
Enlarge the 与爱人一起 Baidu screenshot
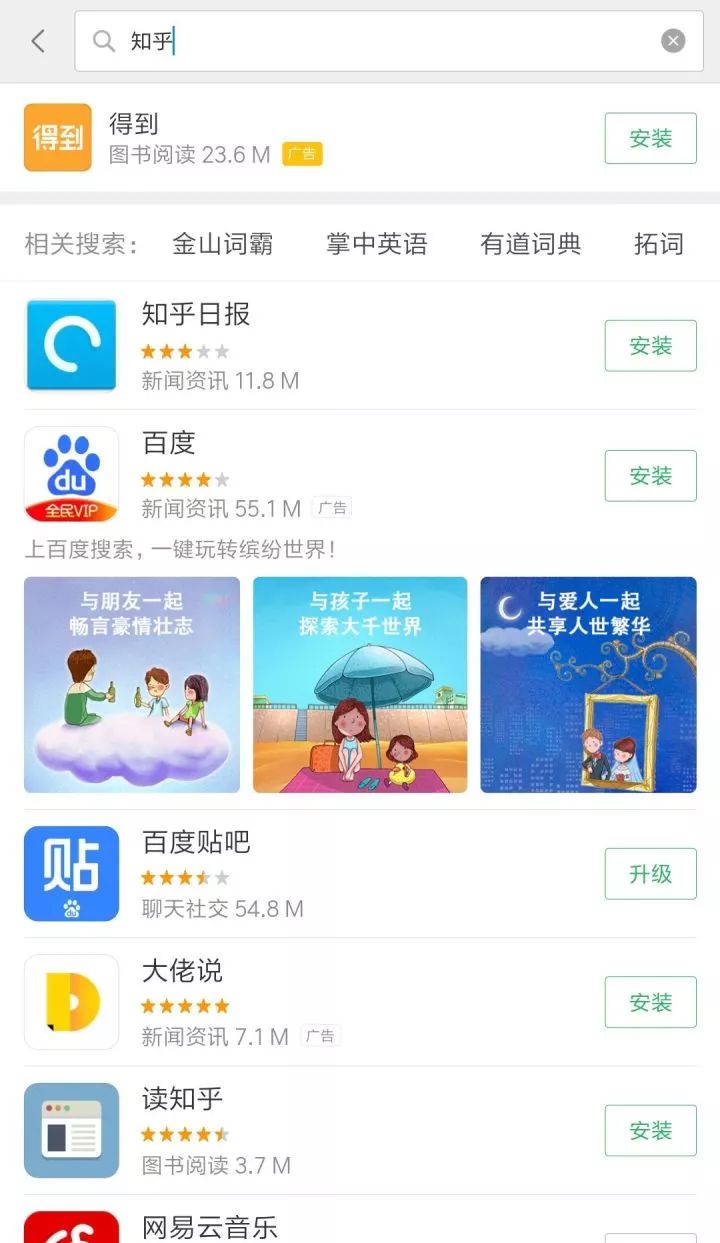click(588, 685)
